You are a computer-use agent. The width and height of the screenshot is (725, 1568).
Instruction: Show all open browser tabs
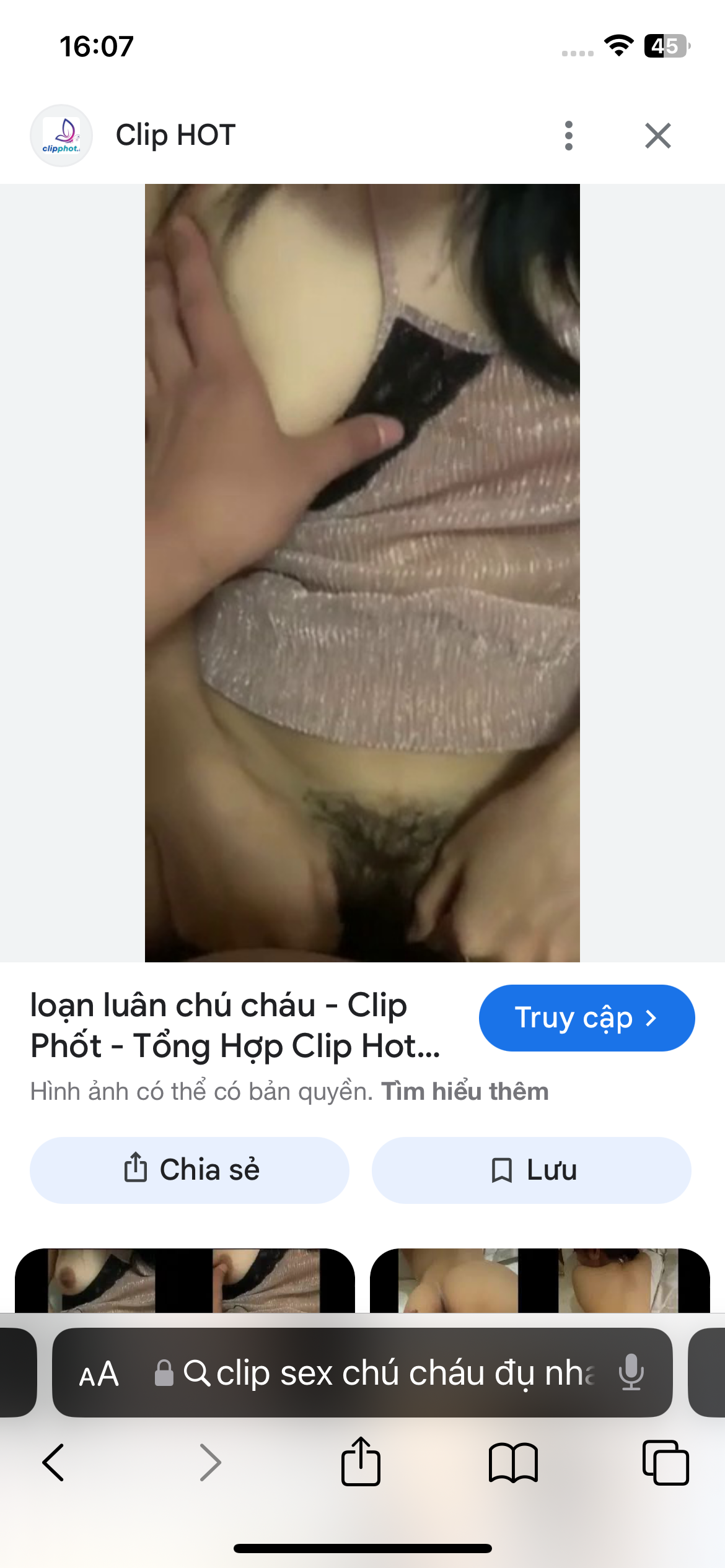pos(666,1463)
